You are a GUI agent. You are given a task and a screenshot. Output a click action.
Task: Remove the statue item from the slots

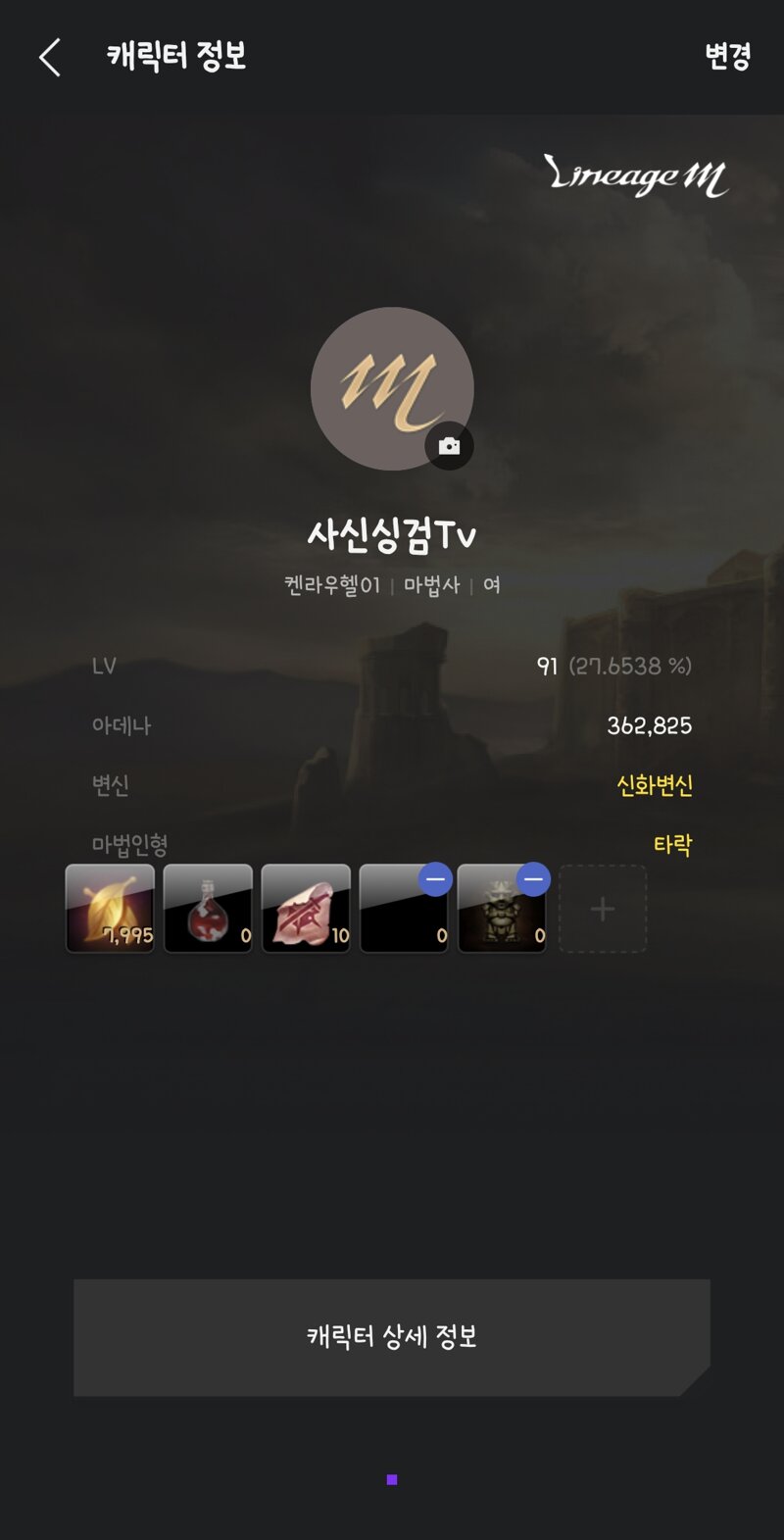coord(533,880)
